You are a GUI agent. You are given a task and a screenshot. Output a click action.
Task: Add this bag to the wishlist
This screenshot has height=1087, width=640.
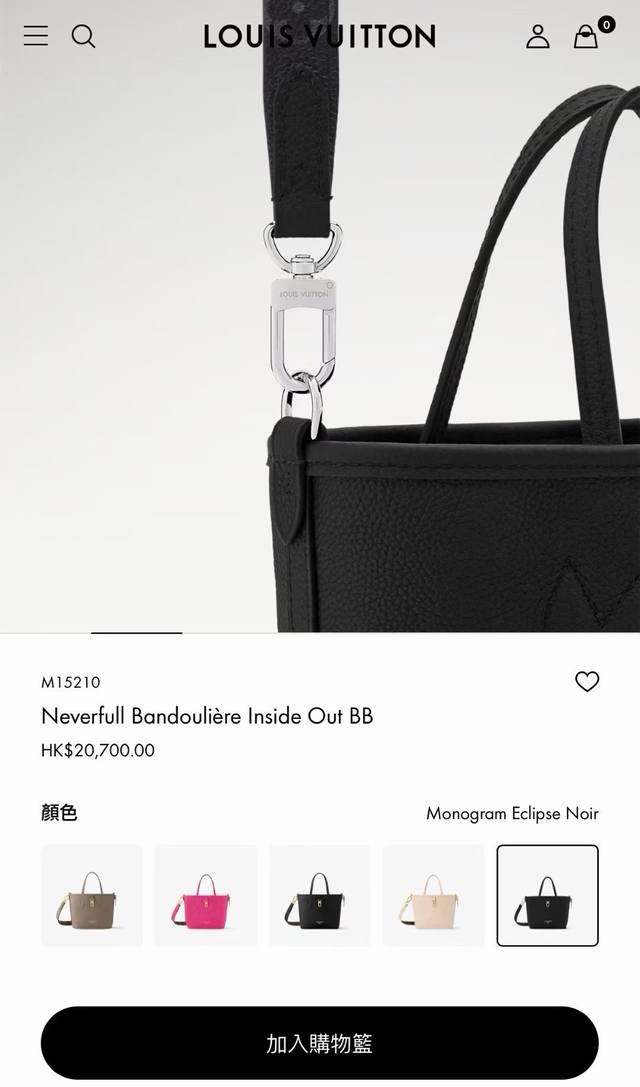click(x=587, y=682)
